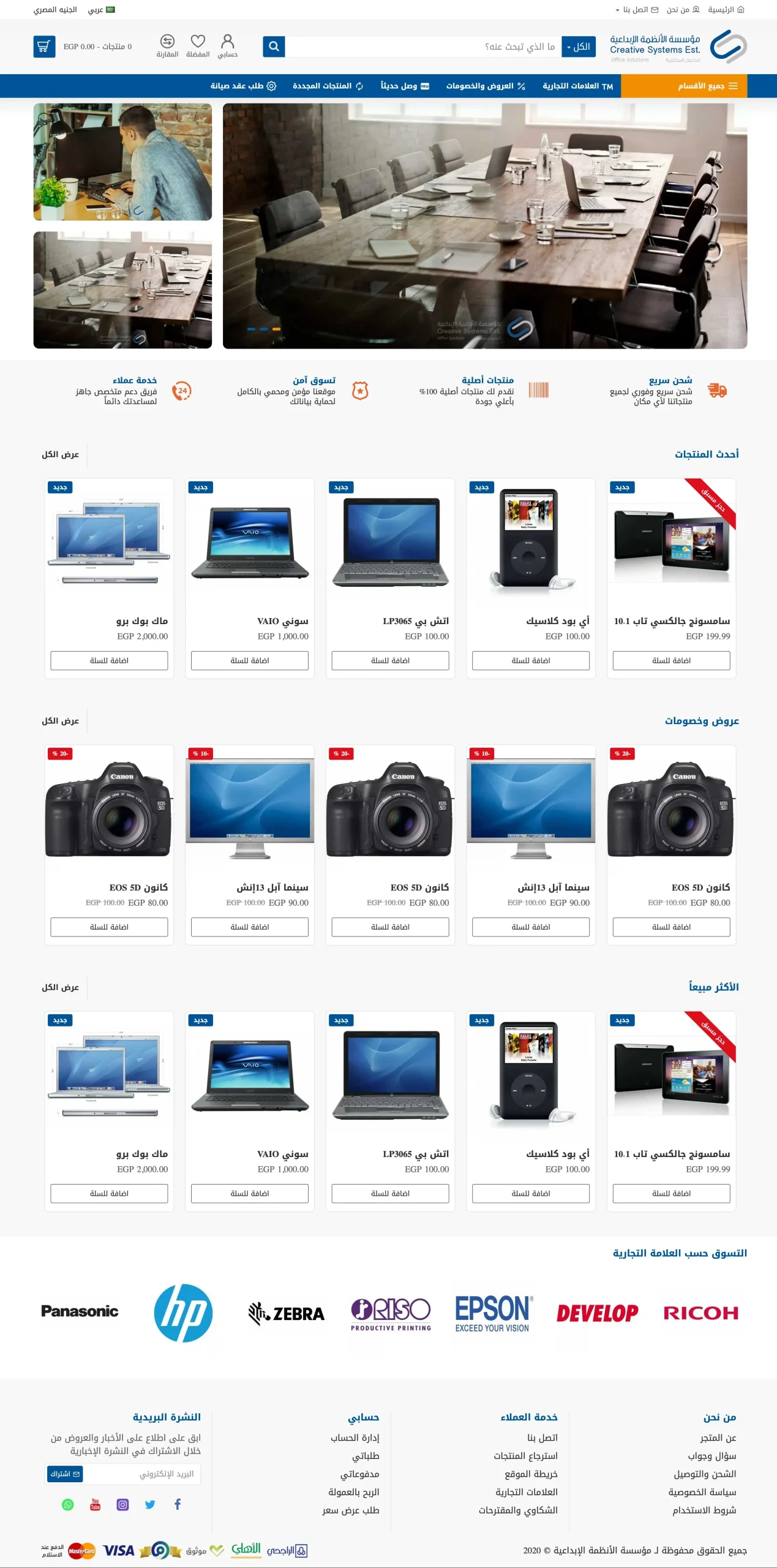The image size is (777, 1568).
Task: Open the المقارنة compare icon
Action: point(167,46)
